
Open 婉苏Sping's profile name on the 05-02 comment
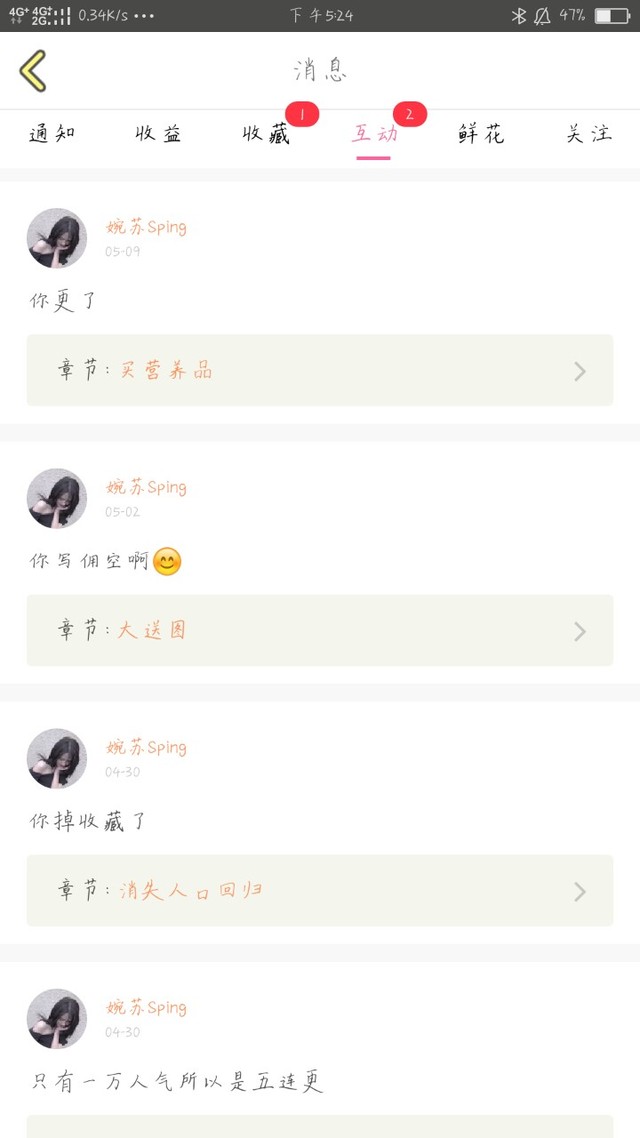pos(147,487)
